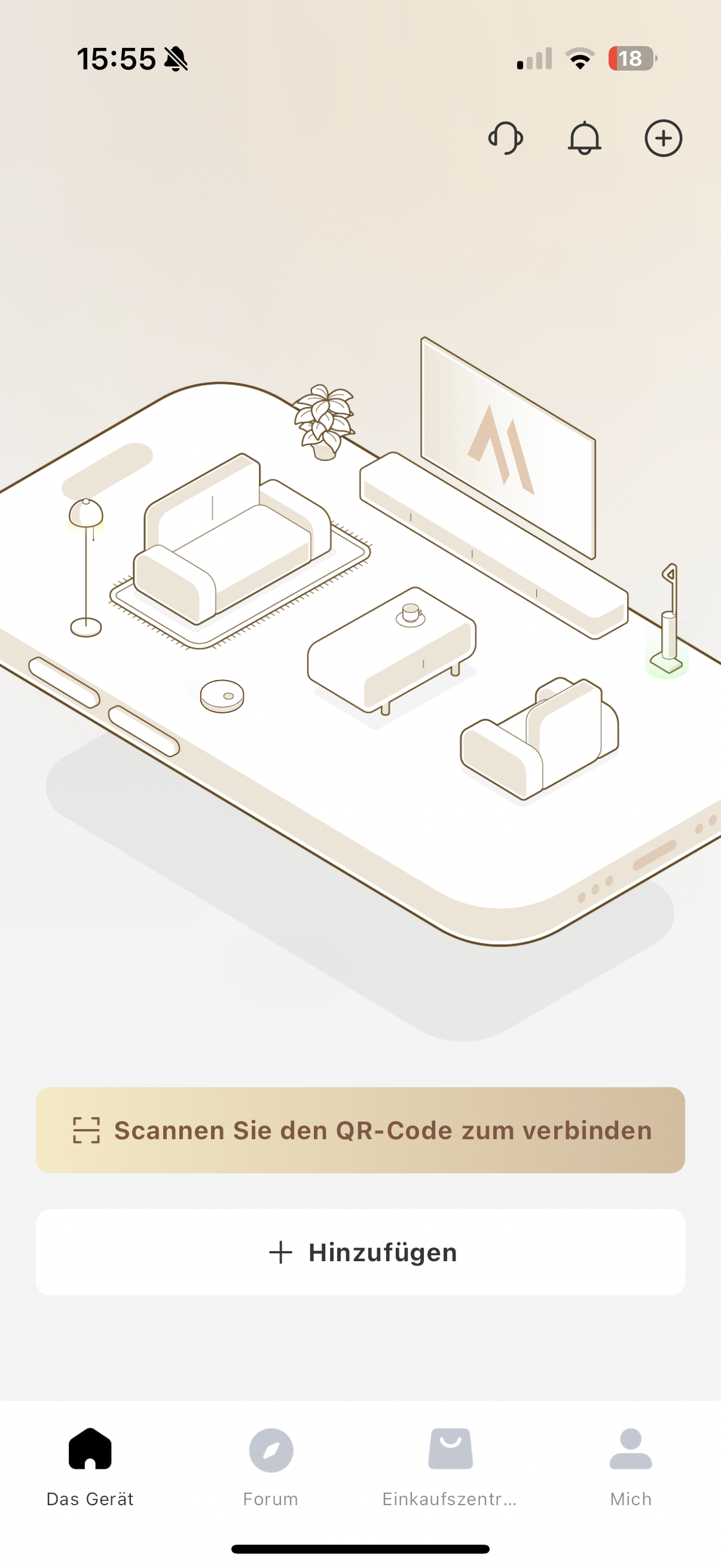Tap the Hinzufügen button
Image resolution: width=721 pixels, height=1568 pixels.
point(360,1252)
